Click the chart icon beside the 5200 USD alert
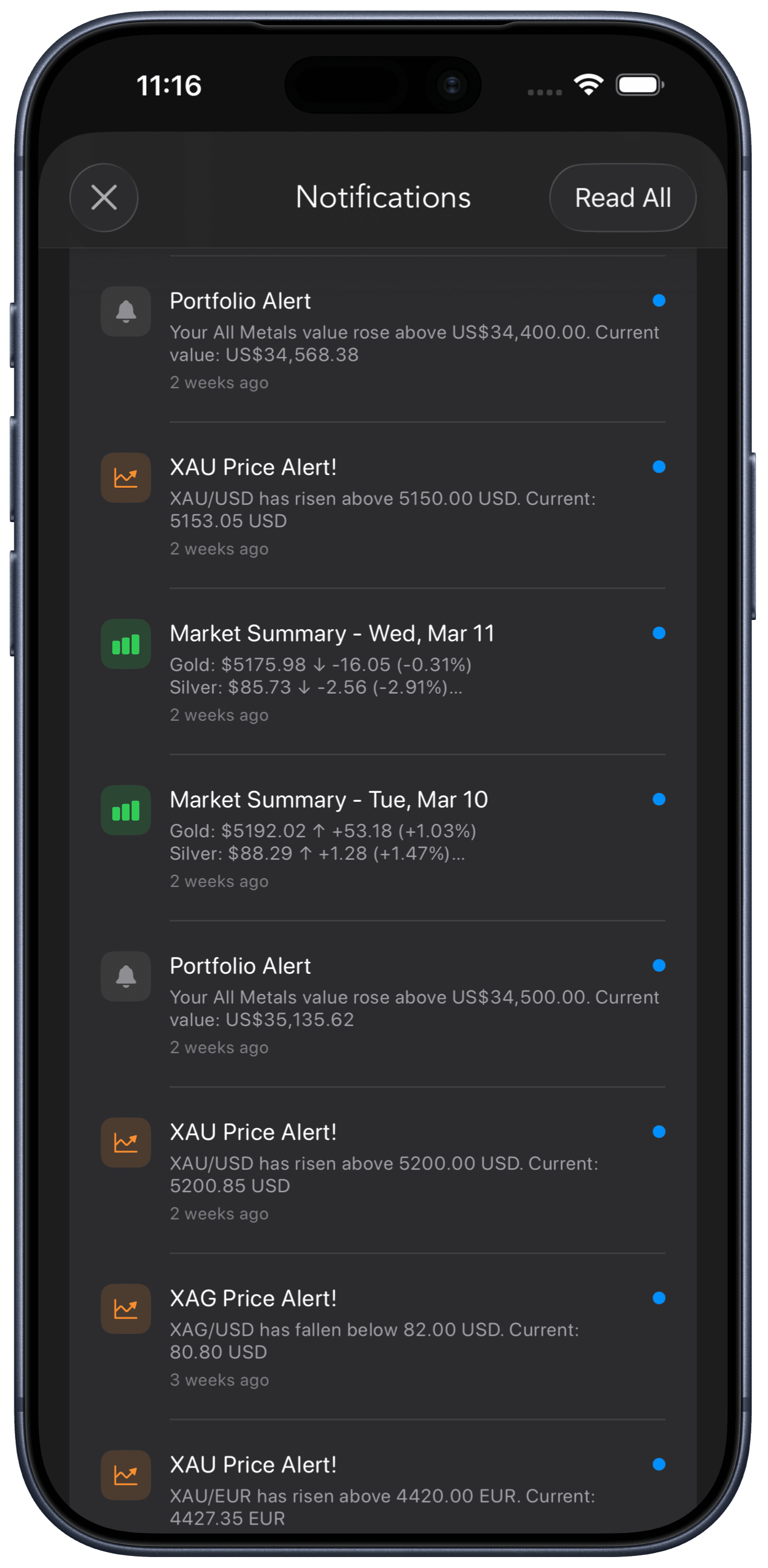Image resolution: width=768 pixels, height=1568 pixels. pos(125,1142)
